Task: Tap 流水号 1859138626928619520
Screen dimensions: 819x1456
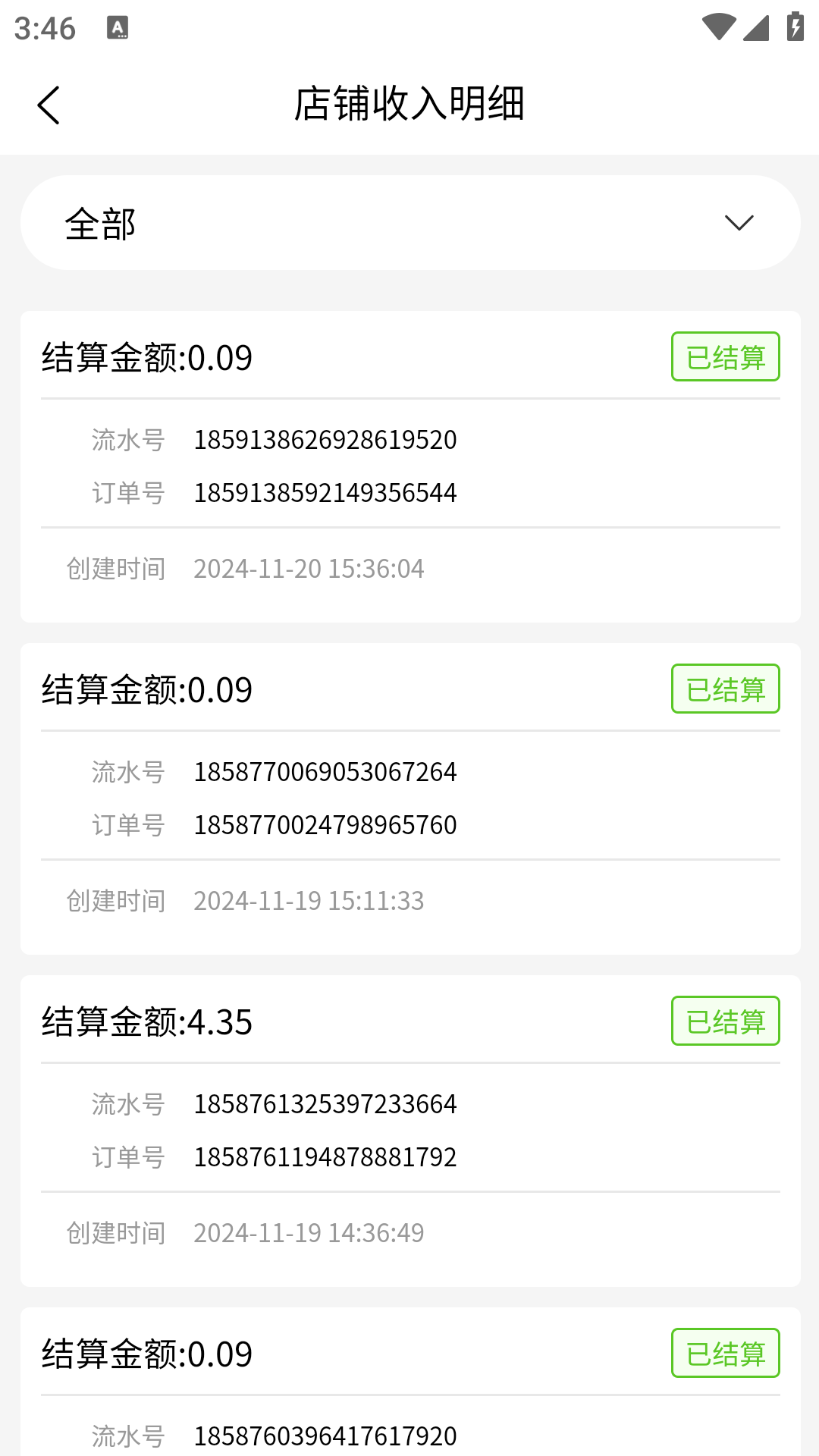Action: 325,441
